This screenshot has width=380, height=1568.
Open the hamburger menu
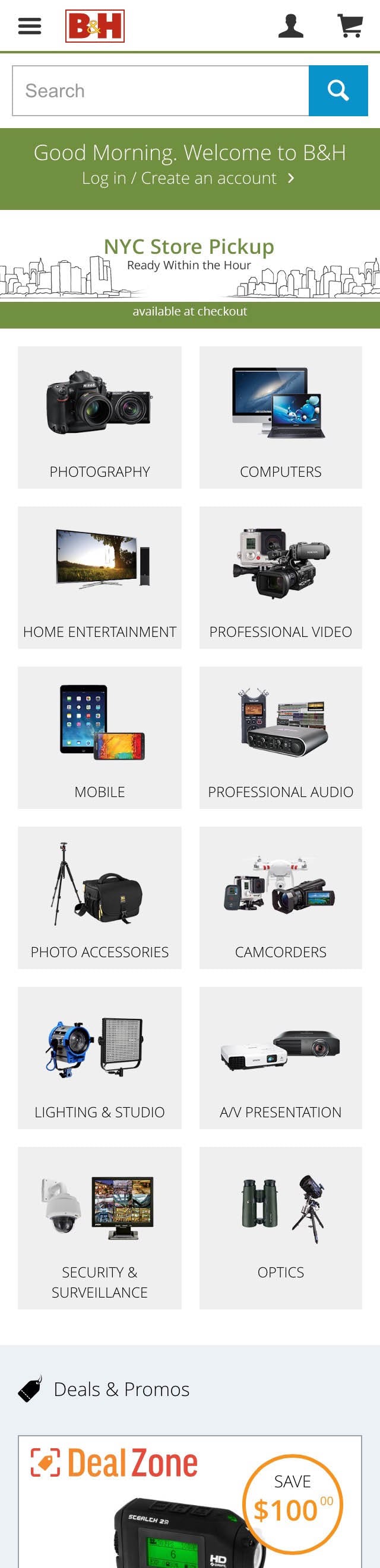[x=29, y=26]
